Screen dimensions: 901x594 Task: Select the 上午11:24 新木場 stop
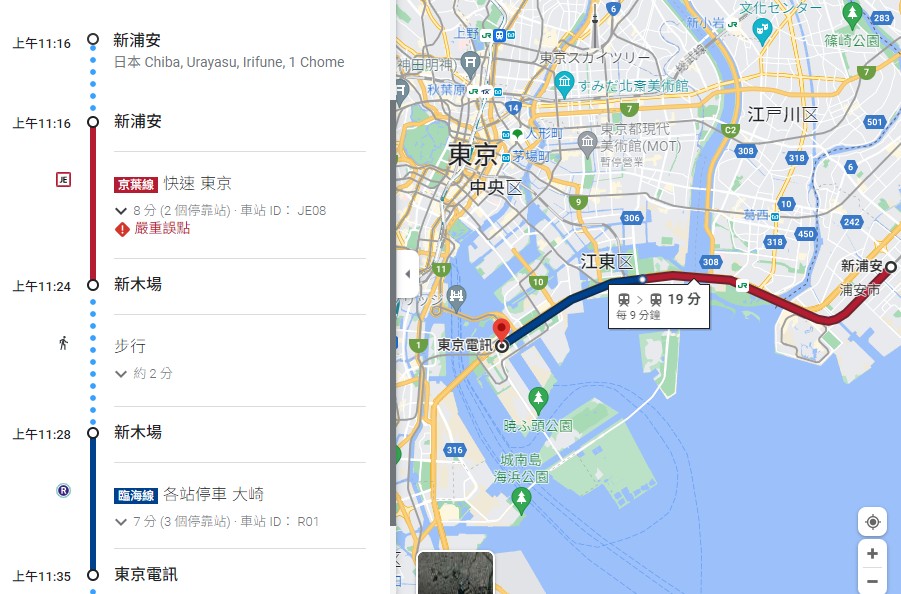tap(137, 285)
